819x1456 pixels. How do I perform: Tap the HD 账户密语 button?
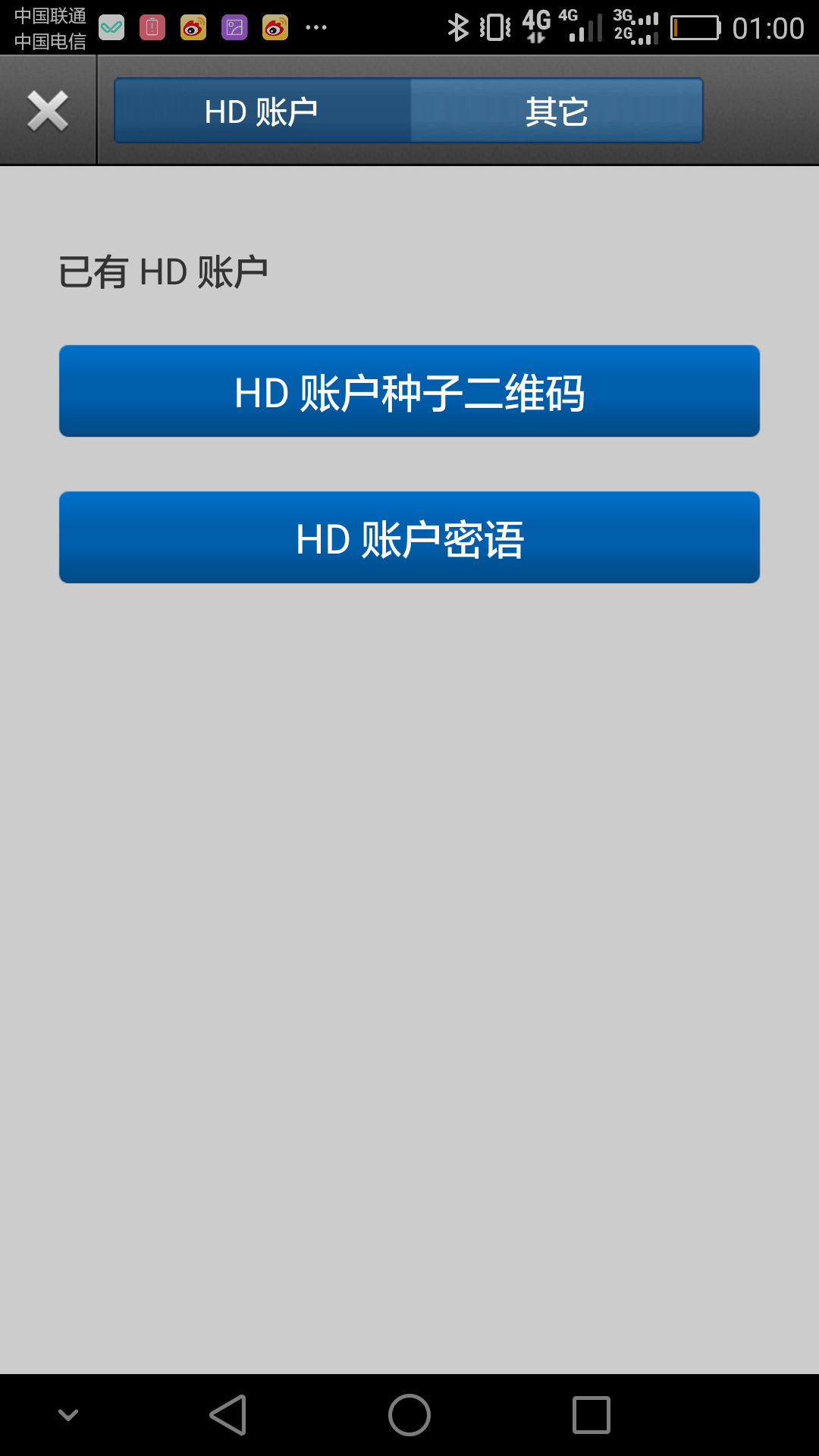(409, 537)
